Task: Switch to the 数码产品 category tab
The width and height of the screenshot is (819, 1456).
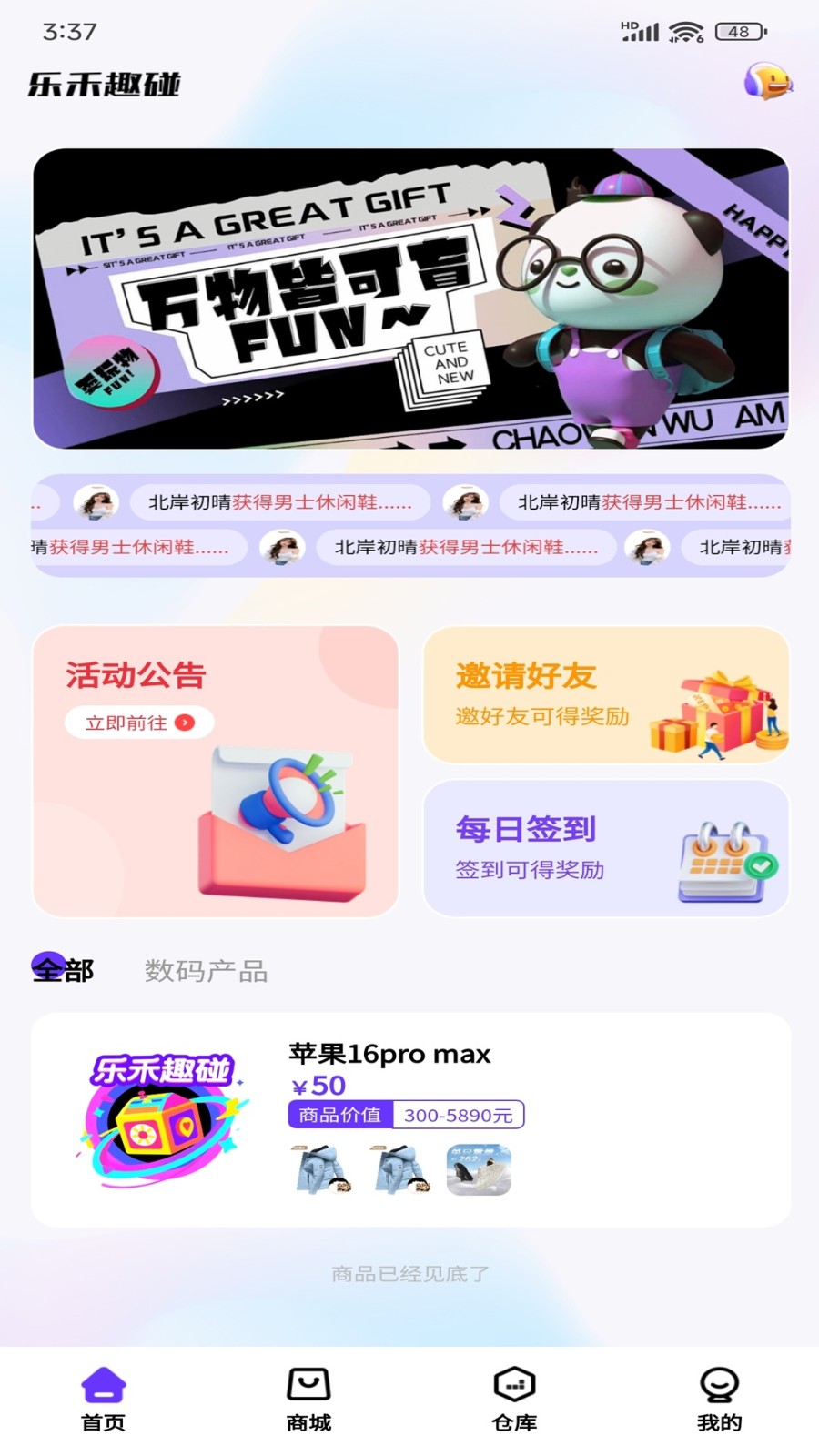Action: [x=205, y=971]
